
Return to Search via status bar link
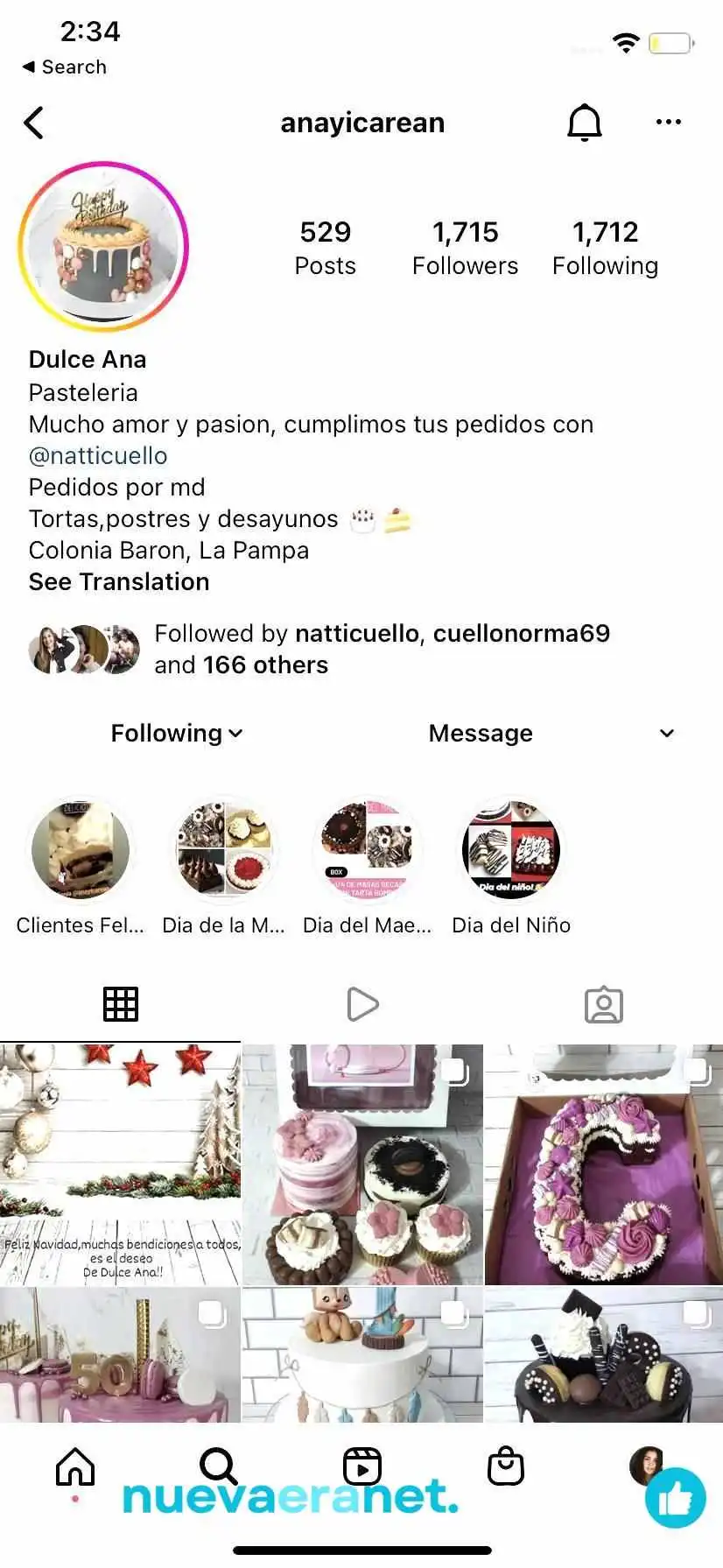pos(65,67)
